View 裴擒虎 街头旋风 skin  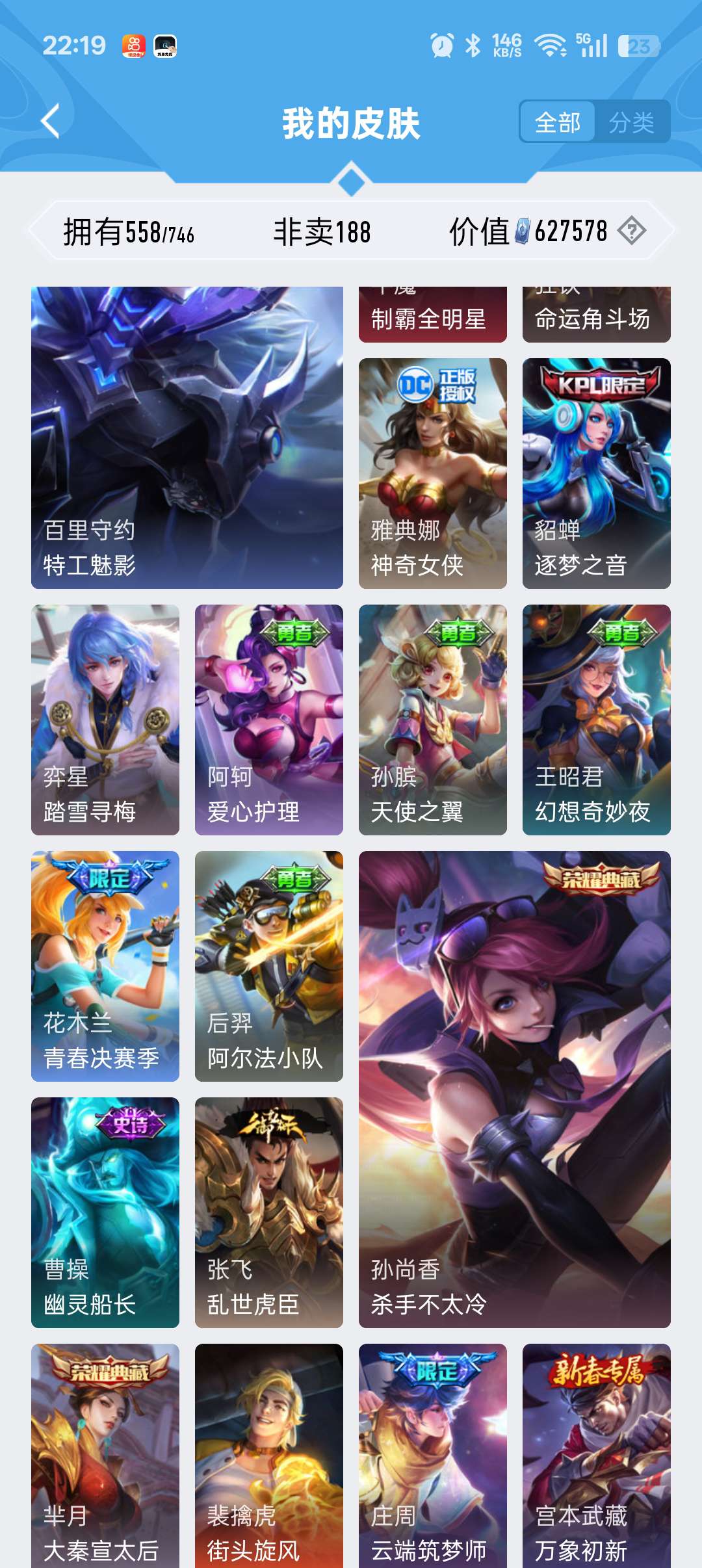pyautogui.click(x=268, y=1456)
